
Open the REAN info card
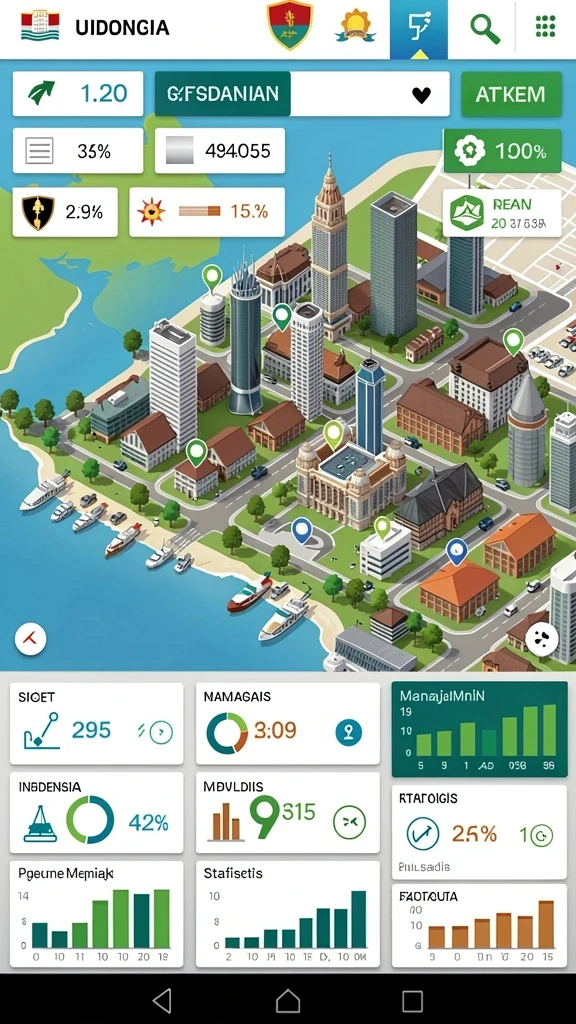[502, 214]
